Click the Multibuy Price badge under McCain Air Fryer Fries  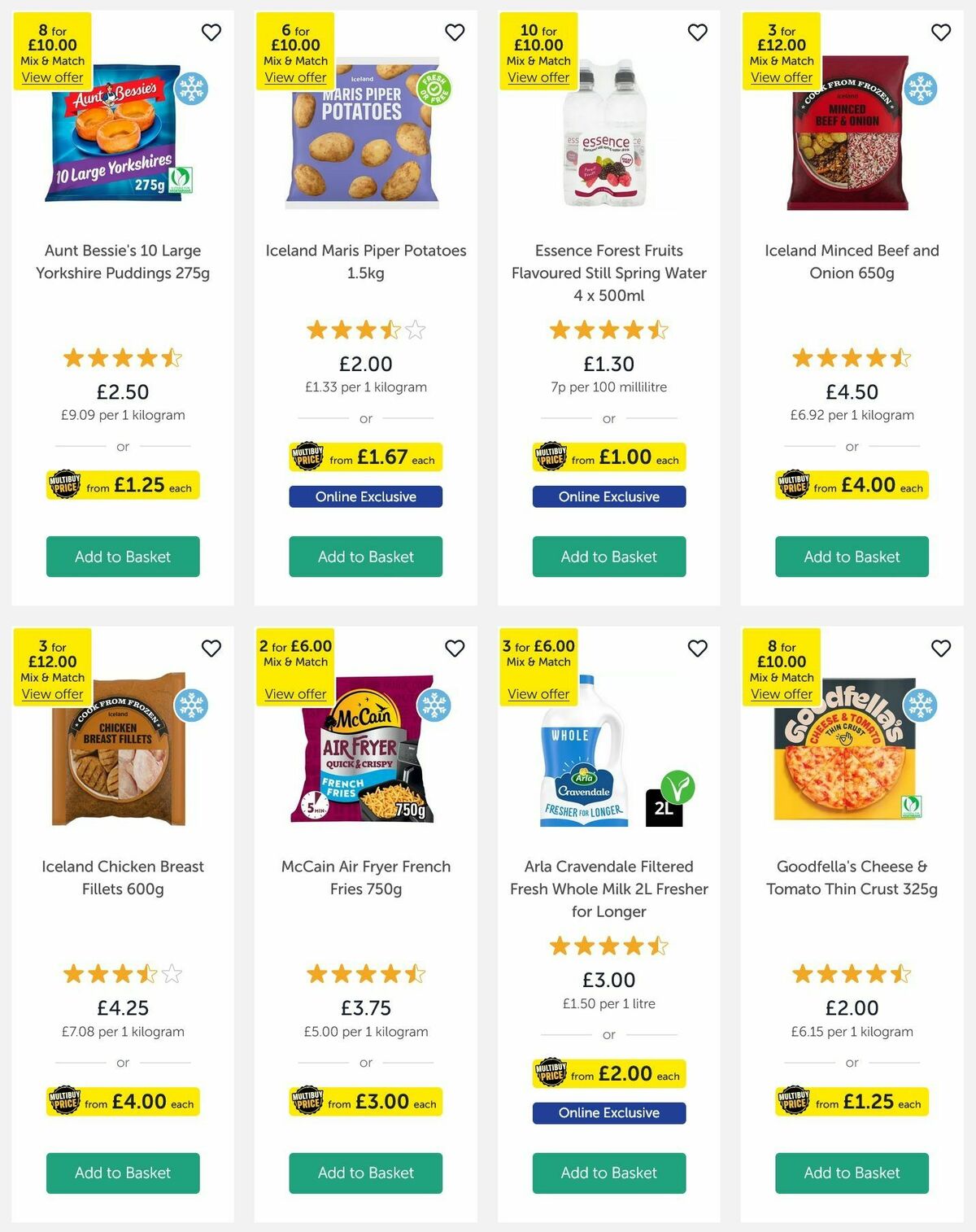(364, 1102)
